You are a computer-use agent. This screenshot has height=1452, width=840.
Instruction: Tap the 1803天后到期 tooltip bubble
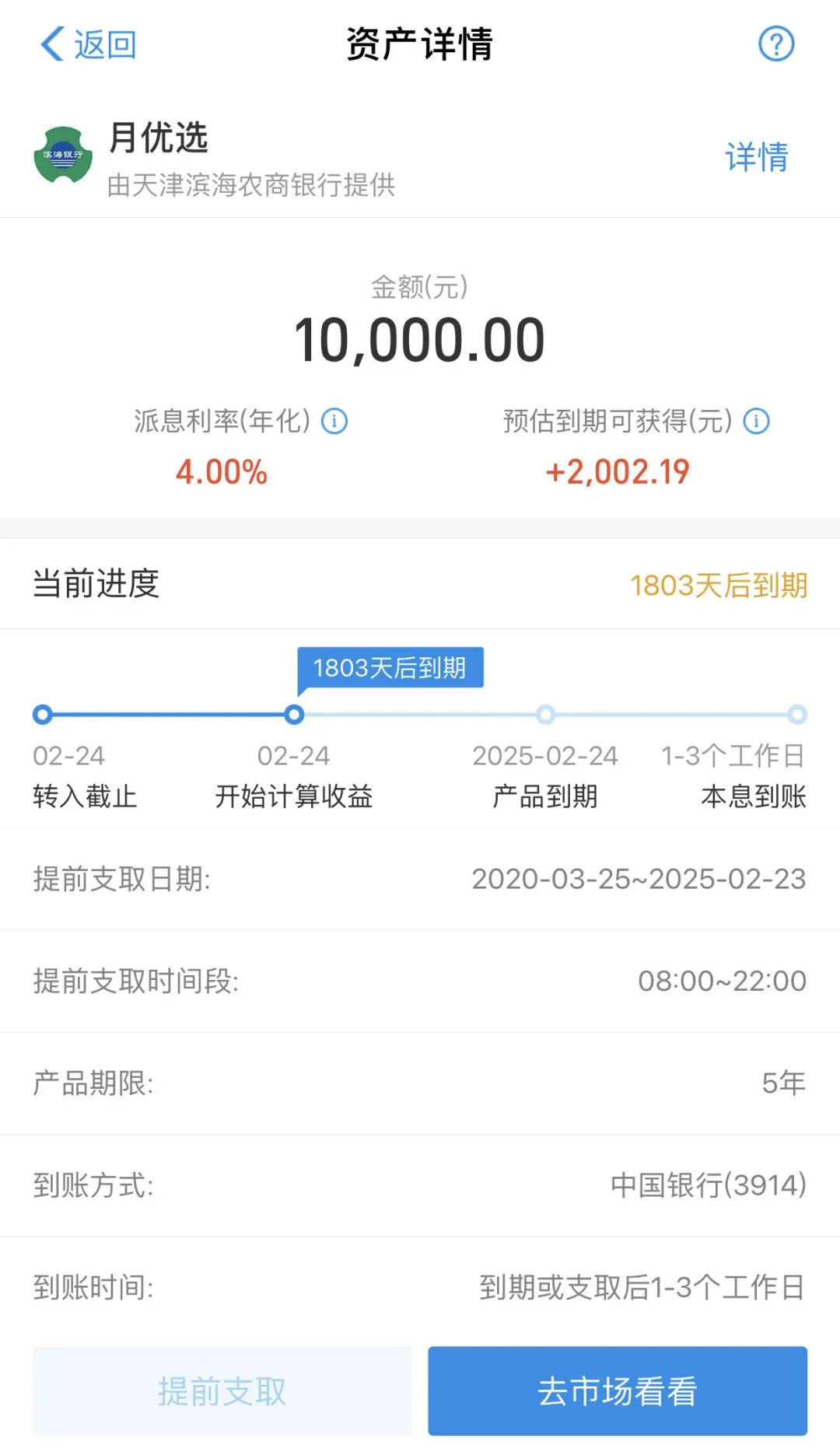[x=390, y=667]
